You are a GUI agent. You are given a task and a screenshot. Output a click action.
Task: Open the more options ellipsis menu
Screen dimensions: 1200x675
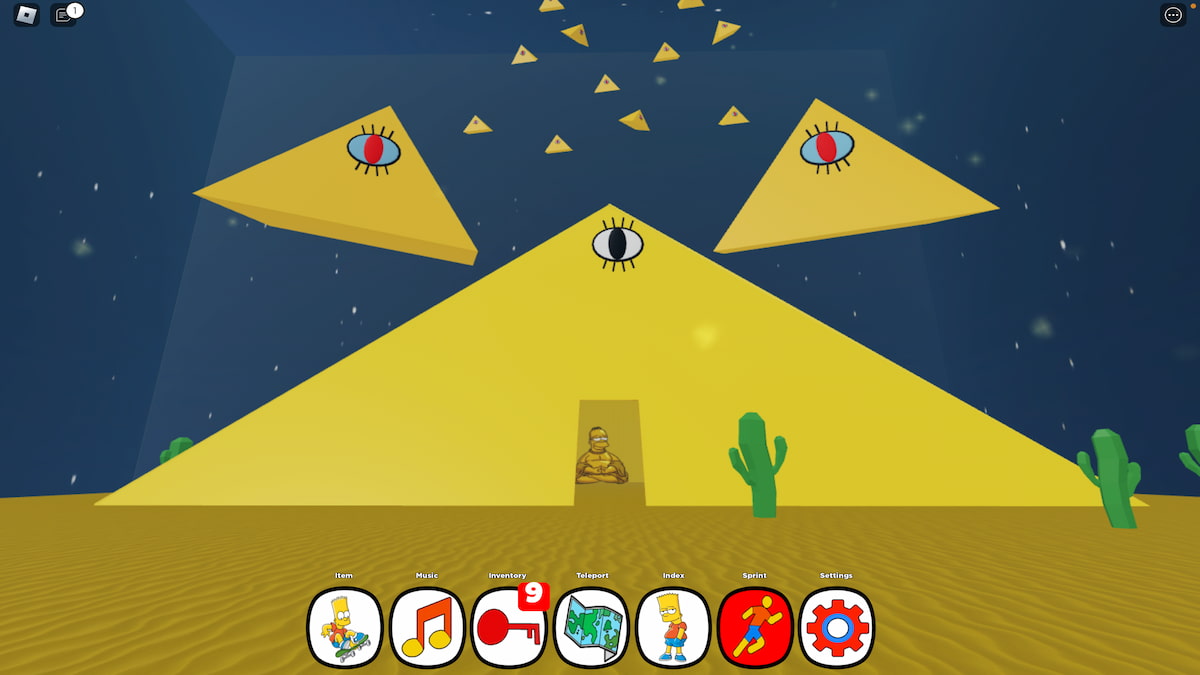[1173, 15]
